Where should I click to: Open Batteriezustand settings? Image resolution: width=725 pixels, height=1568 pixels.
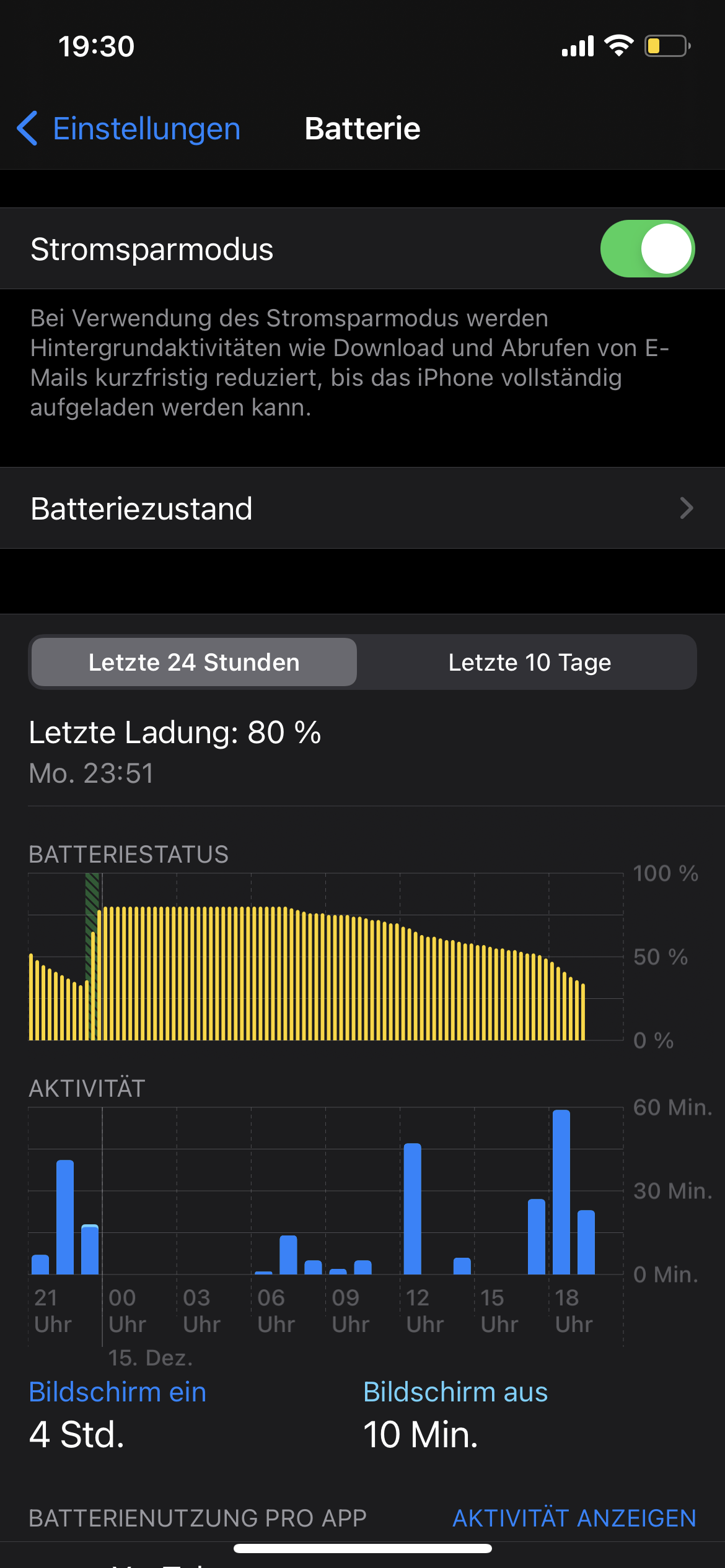(x=362, y=508)
